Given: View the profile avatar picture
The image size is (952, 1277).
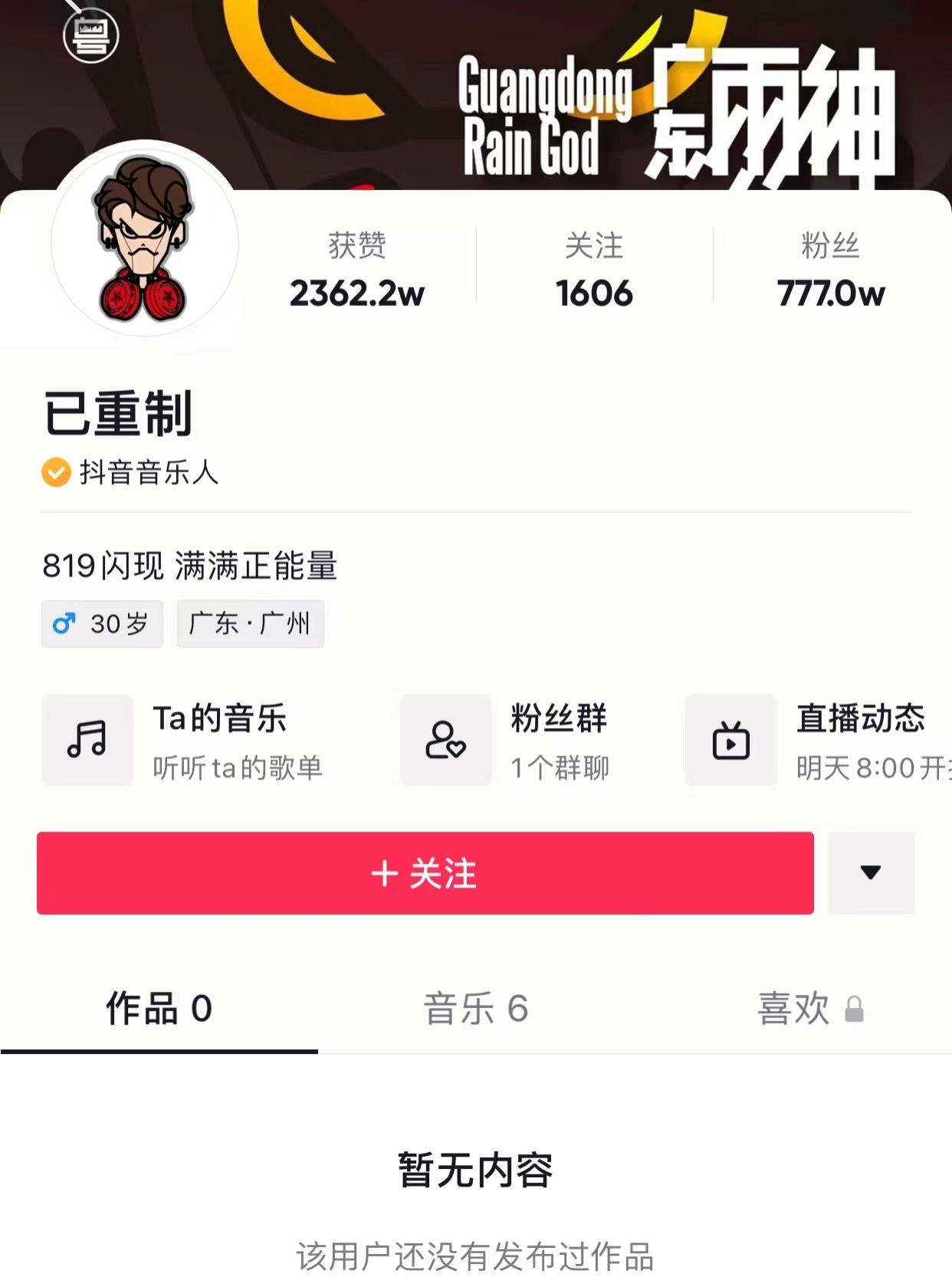Looking at the screenshot, I should click(145, 241).
